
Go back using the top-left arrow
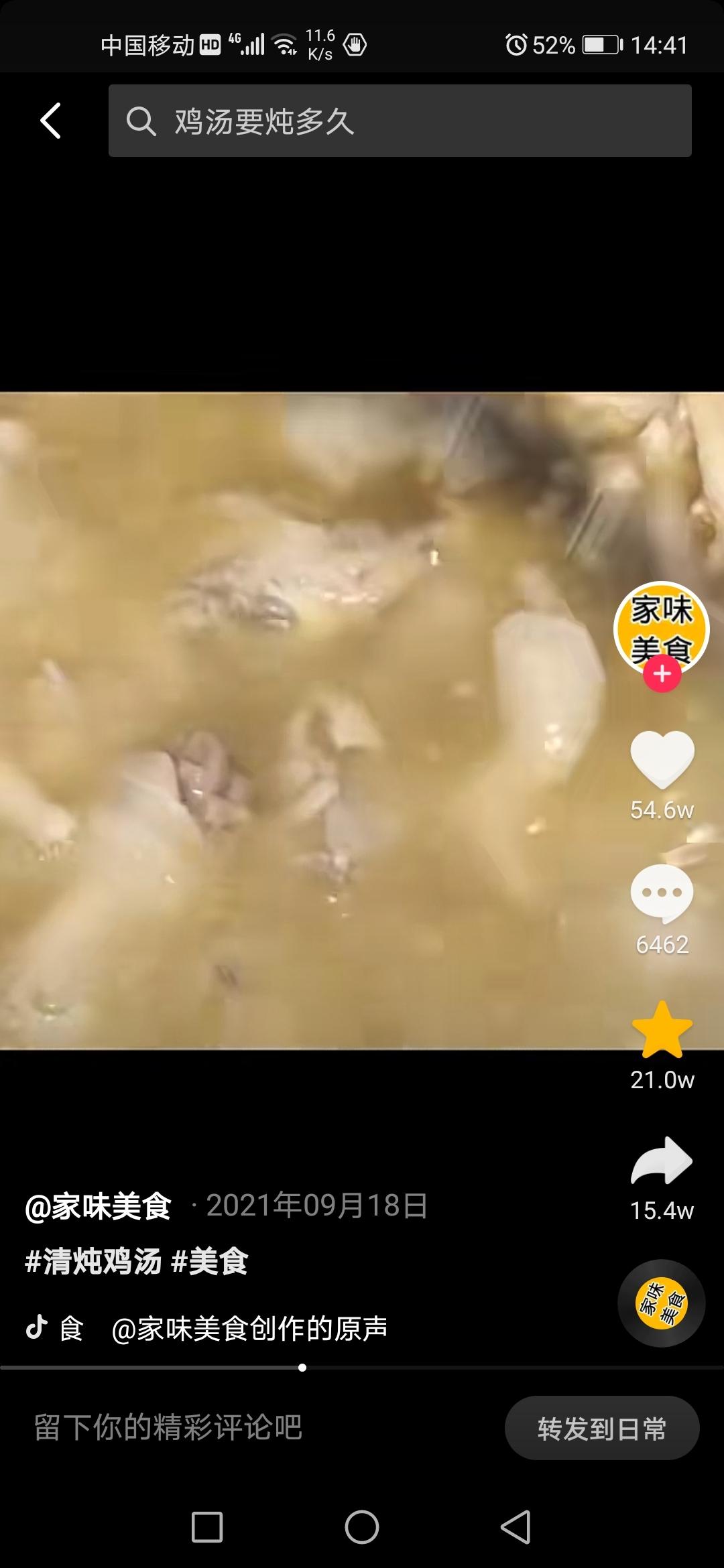[x=51, y=121]
